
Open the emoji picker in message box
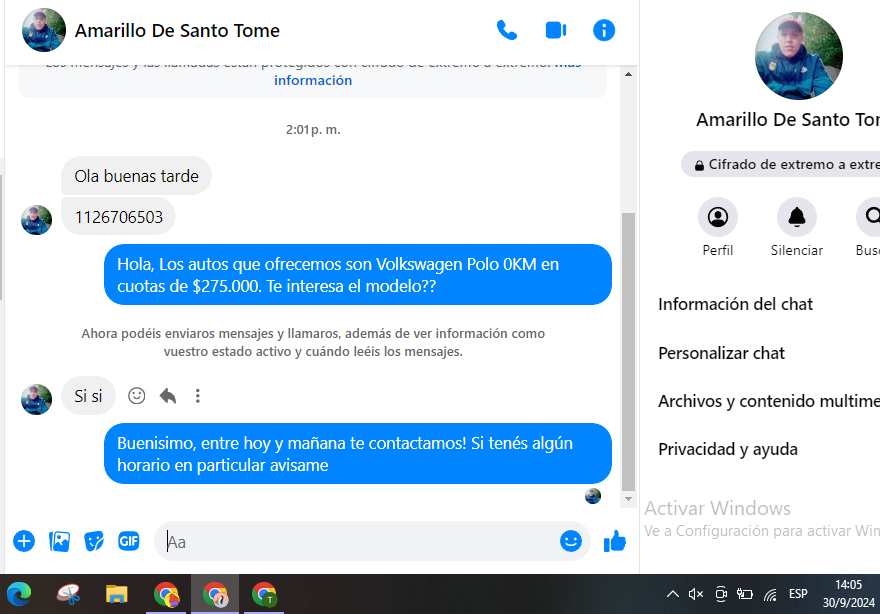pyautogui.click(x=571, y=541)
